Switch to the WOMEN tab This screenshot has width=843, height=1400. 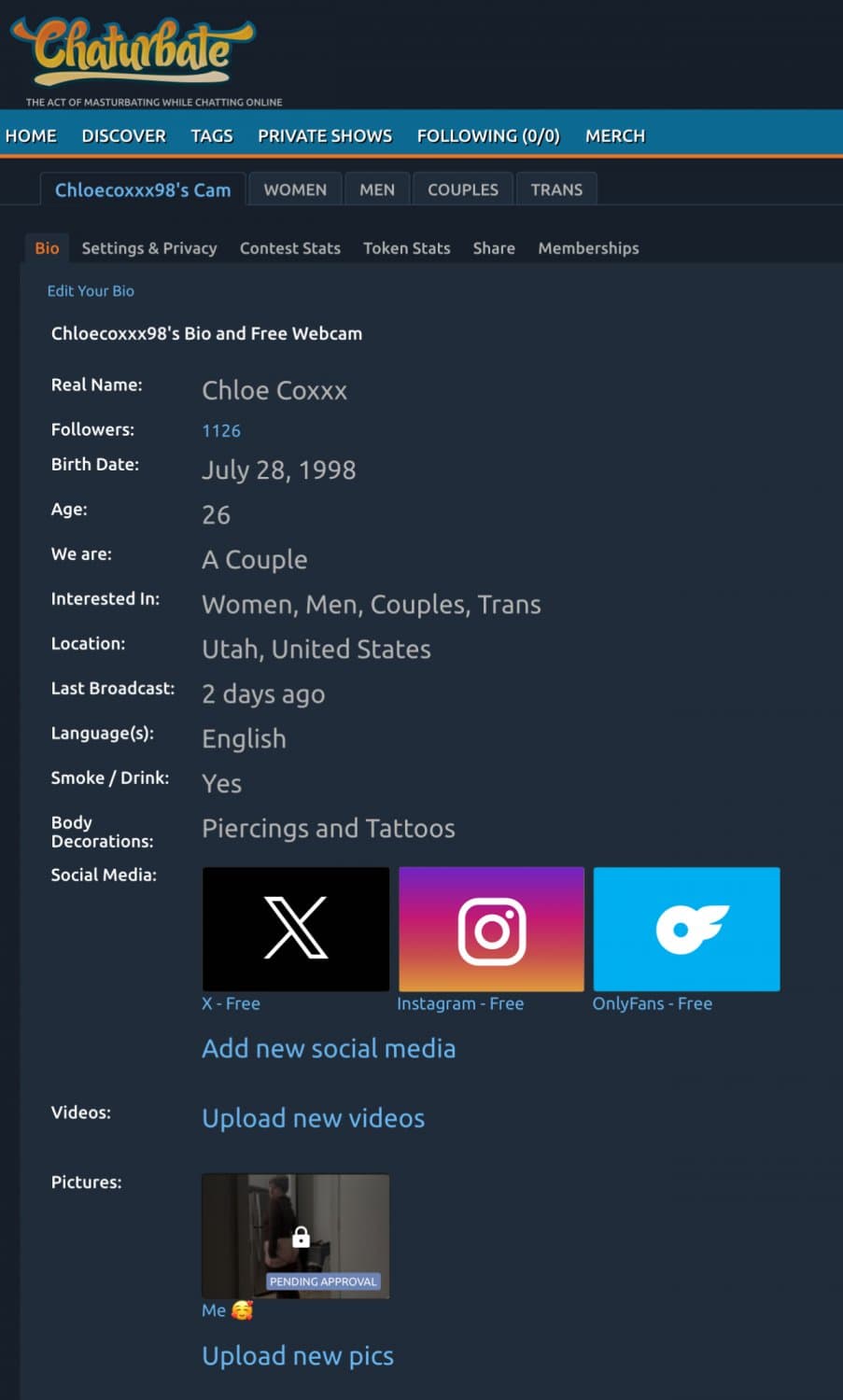pyautogui.click(x=295, y=189)
